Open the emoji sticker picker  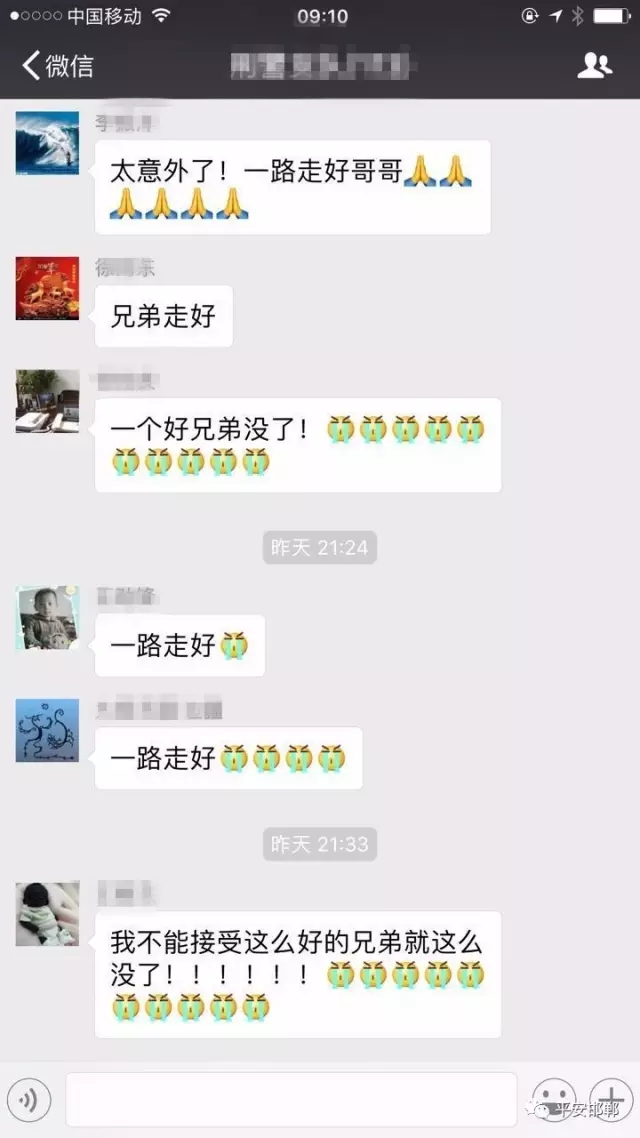553,1098
